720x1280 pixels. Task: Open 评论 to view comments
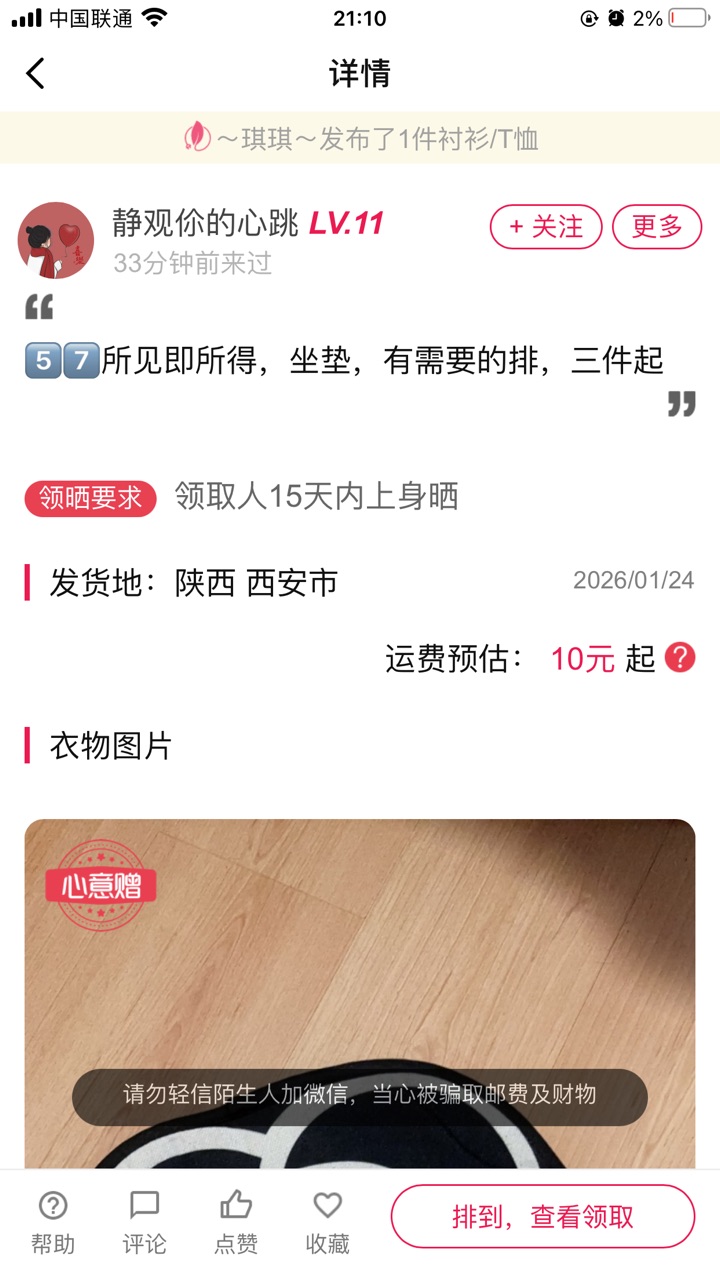tap(144, 1221)
